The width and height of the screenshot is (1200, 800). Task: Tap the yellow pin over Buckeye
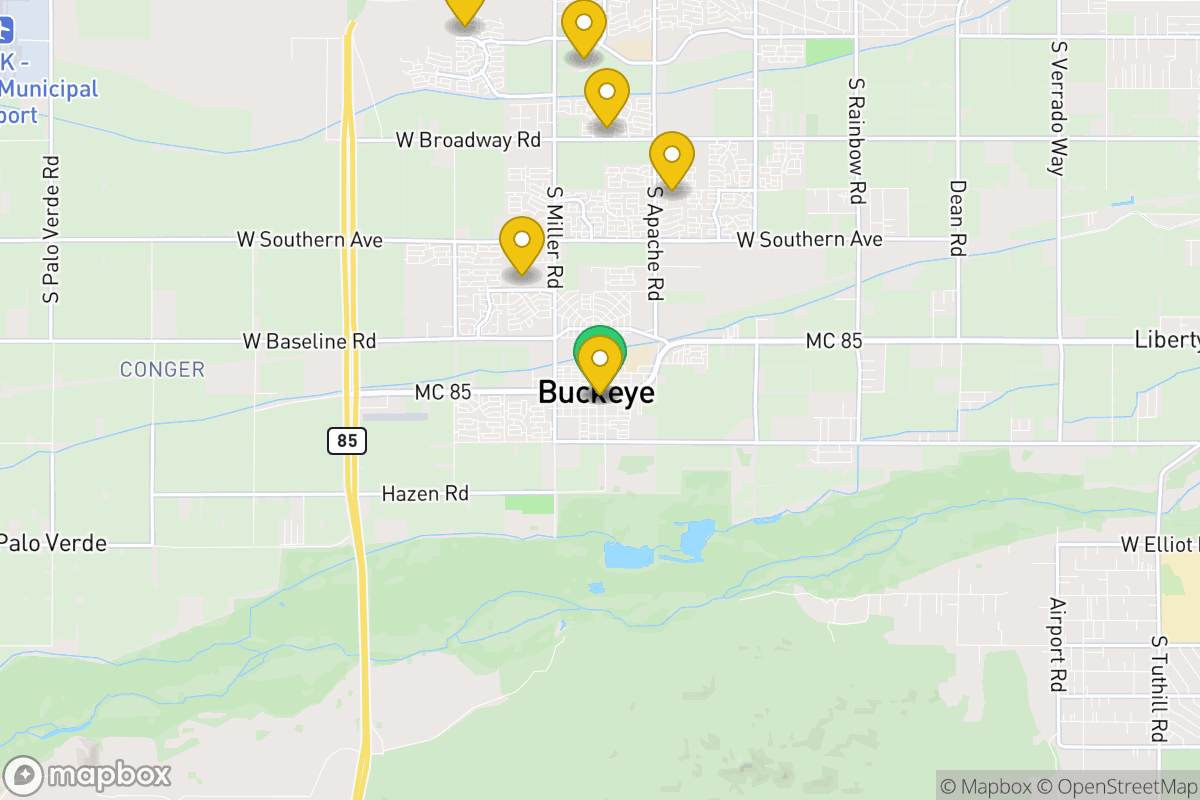600,362
